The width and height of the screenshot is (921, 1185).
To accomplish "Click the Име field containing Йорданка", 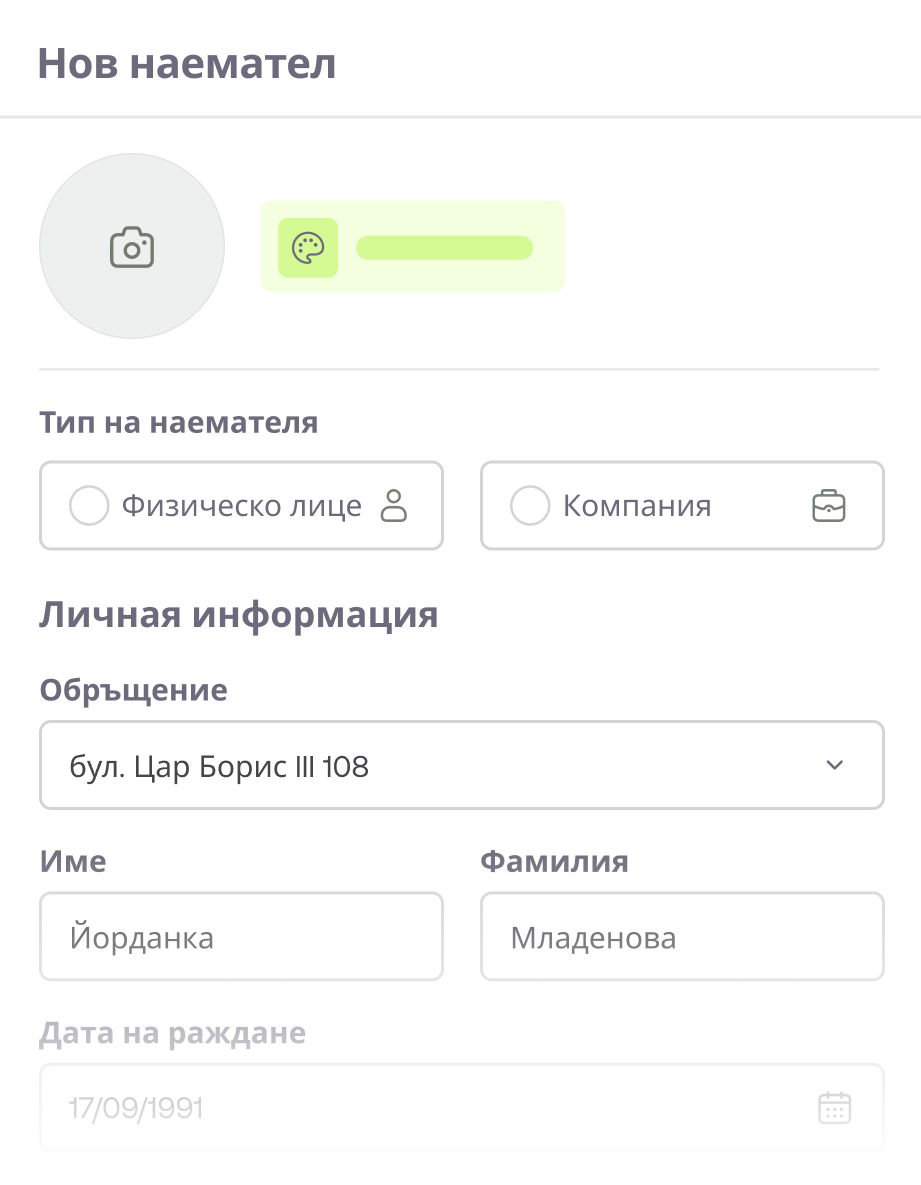I will [x=240, y=936].
